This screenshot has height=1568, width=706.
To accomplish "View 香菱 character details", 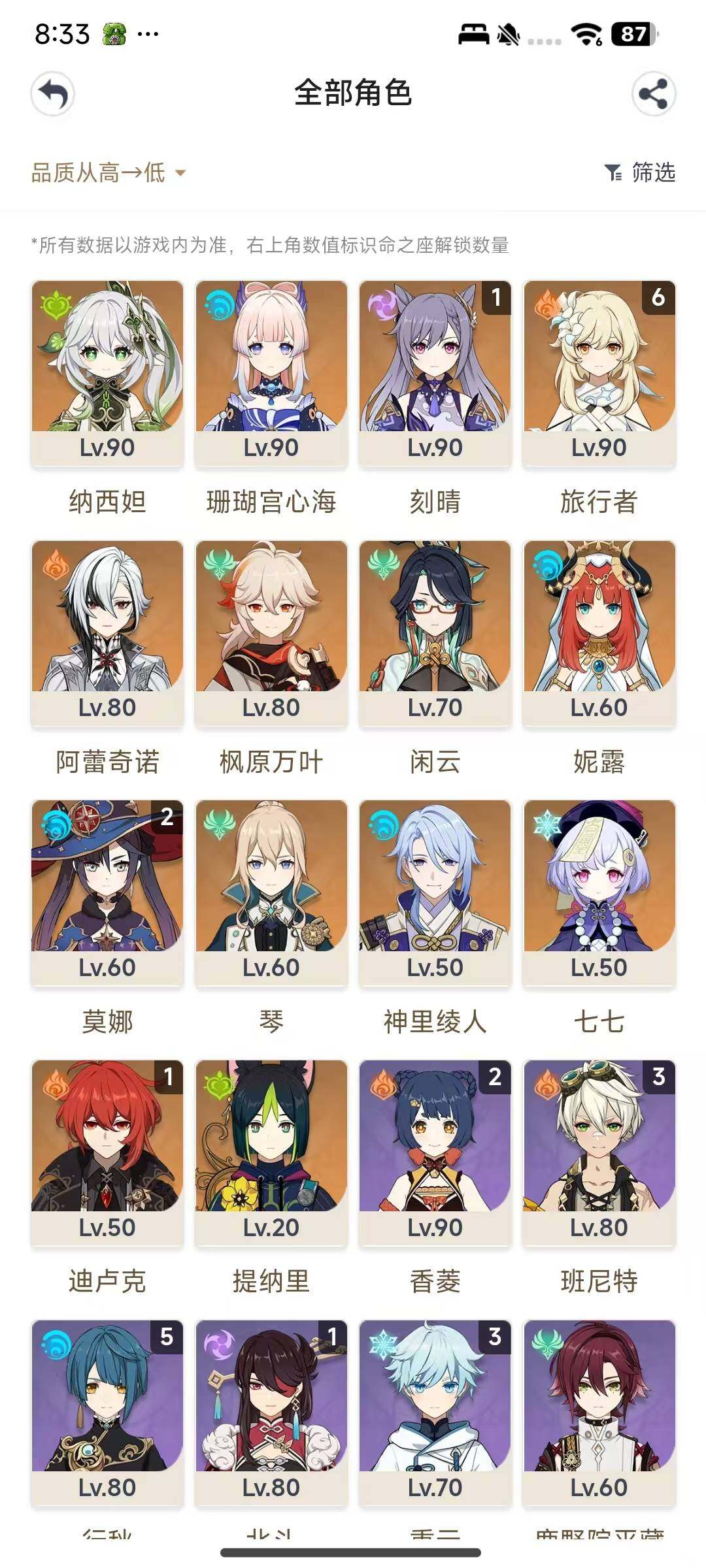I will point(435,1152).
